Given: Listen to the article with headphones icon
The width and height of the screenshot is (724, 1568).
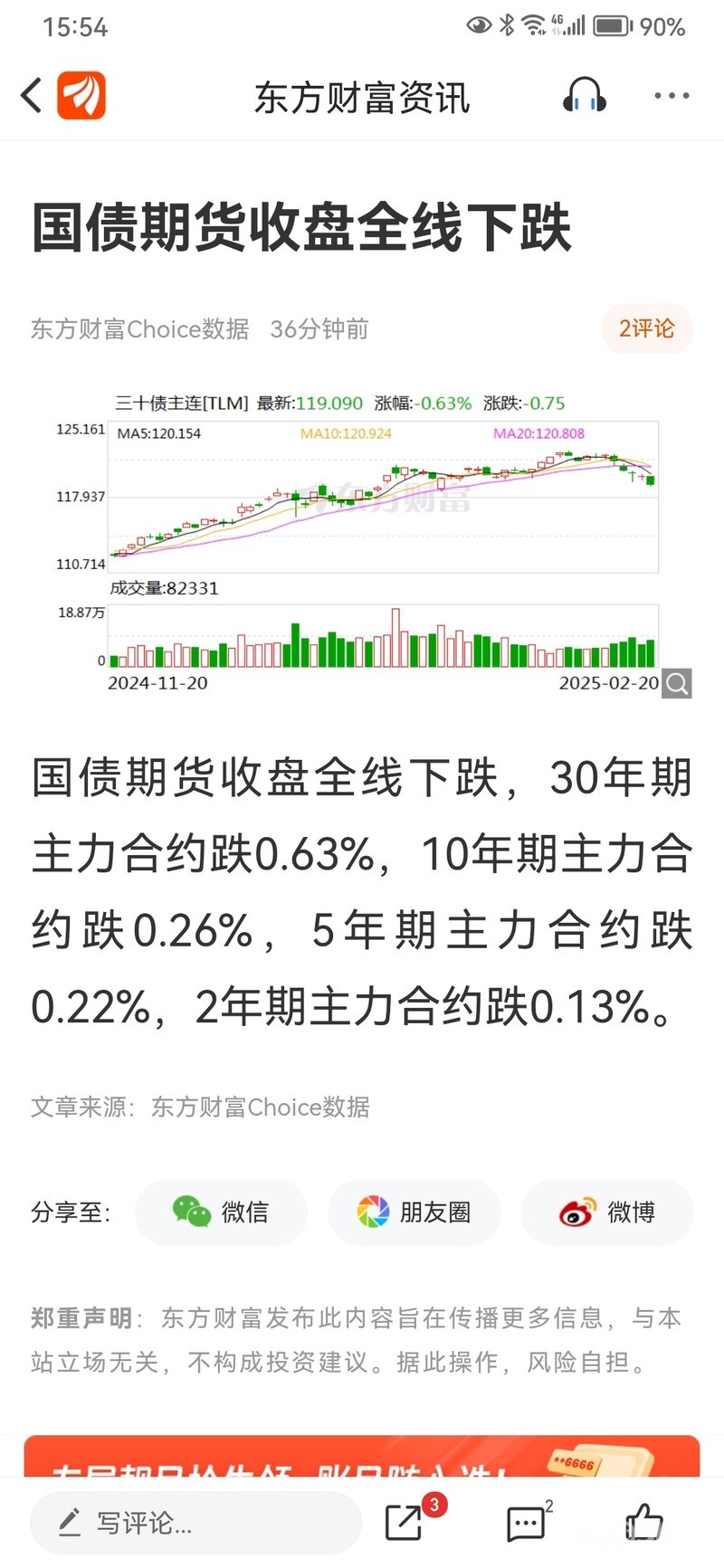Looking at the screenshot, I should click(584, 96).
